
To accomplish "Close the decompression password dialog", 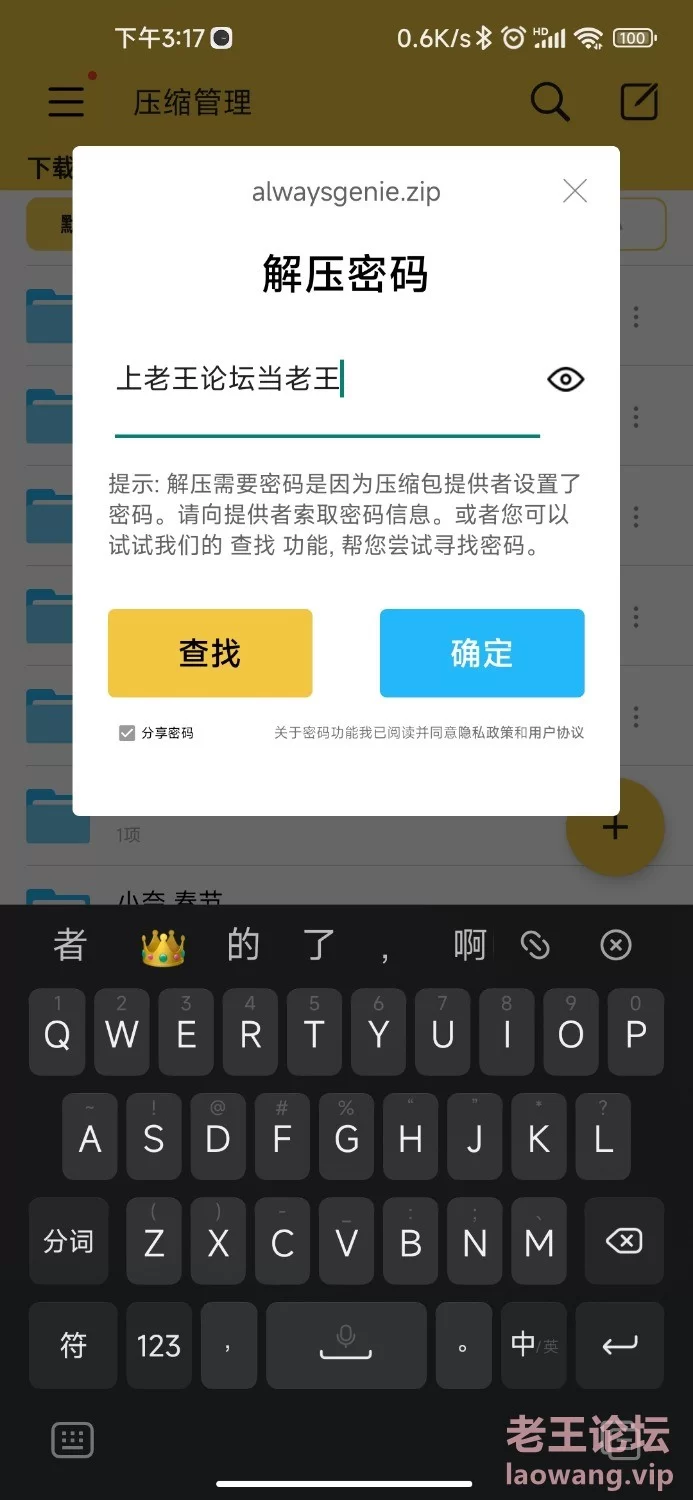I will click(x=575, y=191).
